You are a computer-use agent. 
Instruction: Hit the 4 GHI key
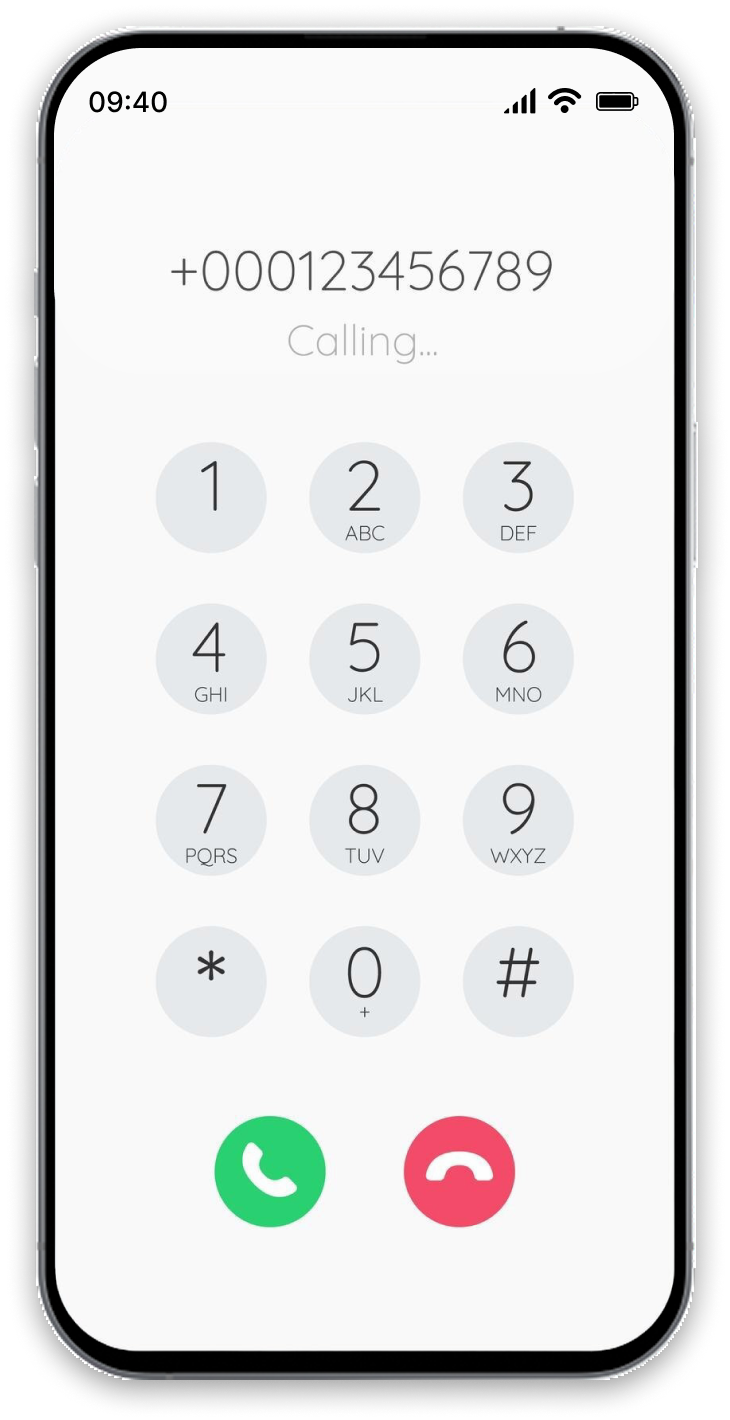coord(211,658)
